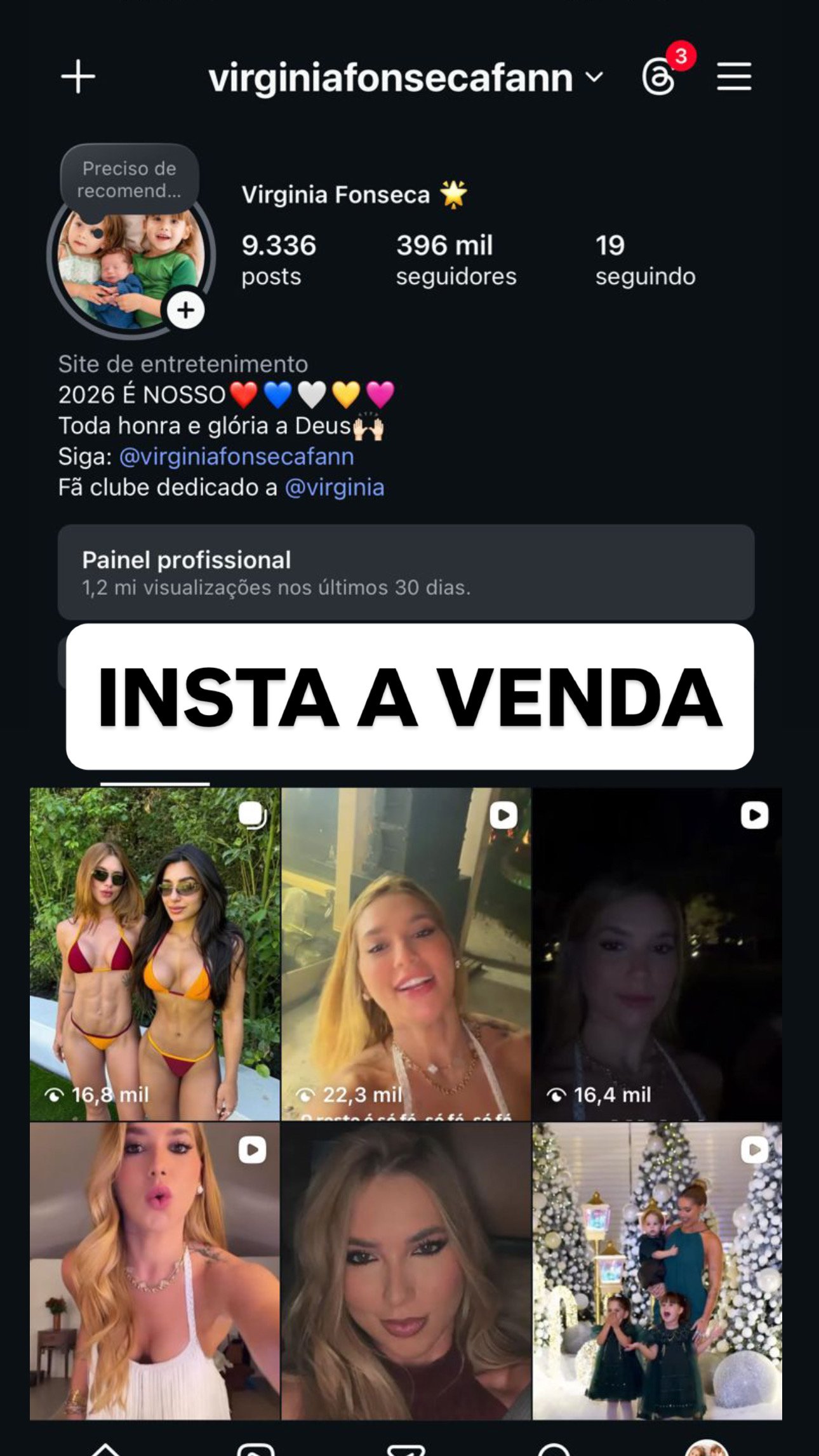Image resolution: width=819 pixels, height=1456 pixels.
Task: Play the reel with white Christmas trees
Action: click(657, 1271)
